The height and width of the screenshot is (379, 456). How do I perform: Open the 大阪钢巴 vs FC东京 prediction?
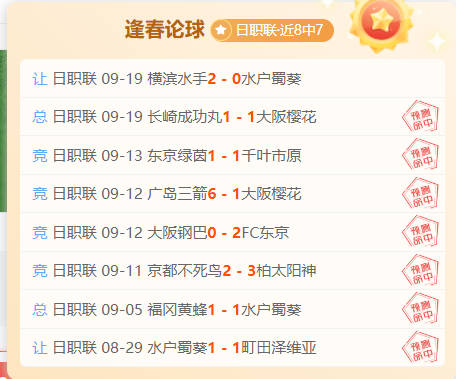click(x=232, y=232)
